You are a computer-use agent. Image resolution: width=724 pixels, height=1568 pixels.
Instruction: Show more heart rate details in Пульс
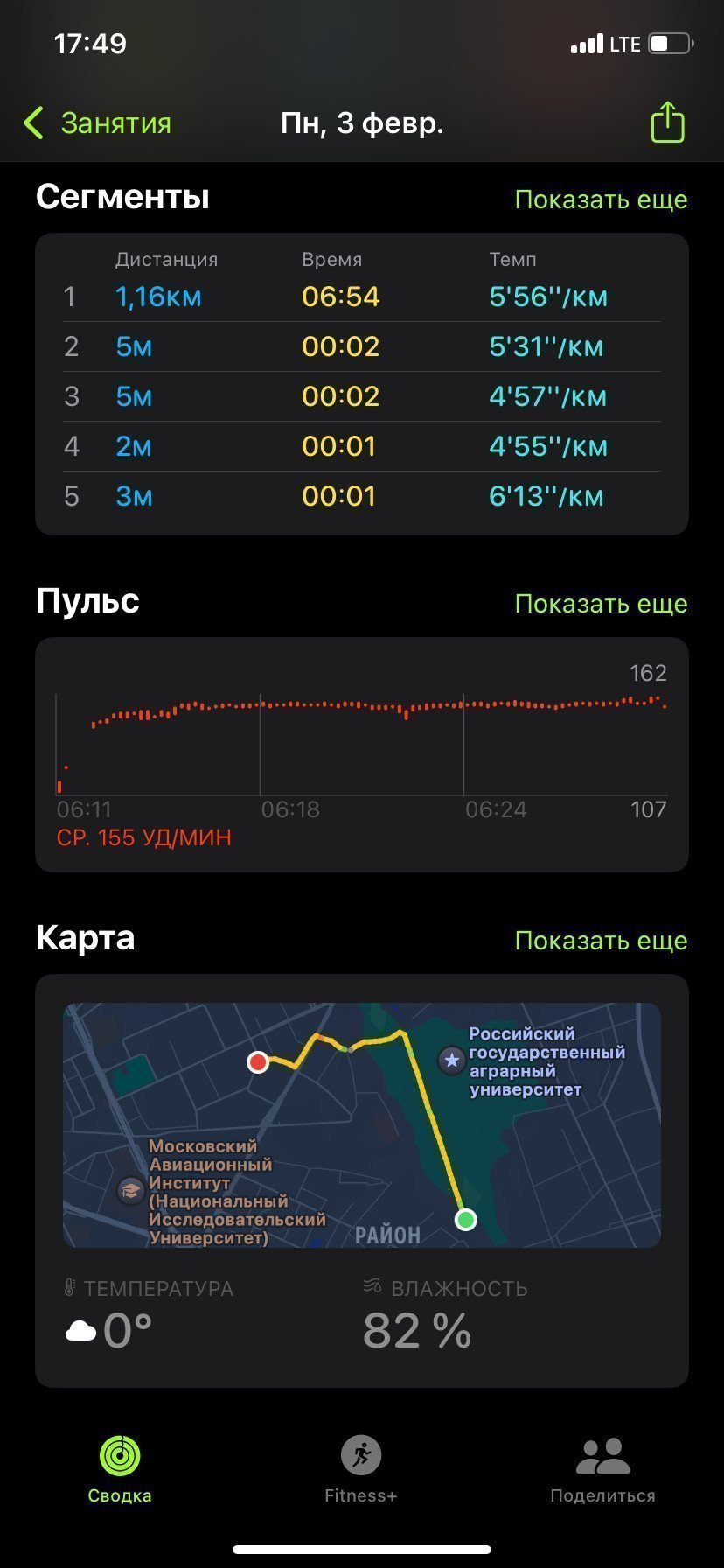pyautogui.click(x=601, y=604)
